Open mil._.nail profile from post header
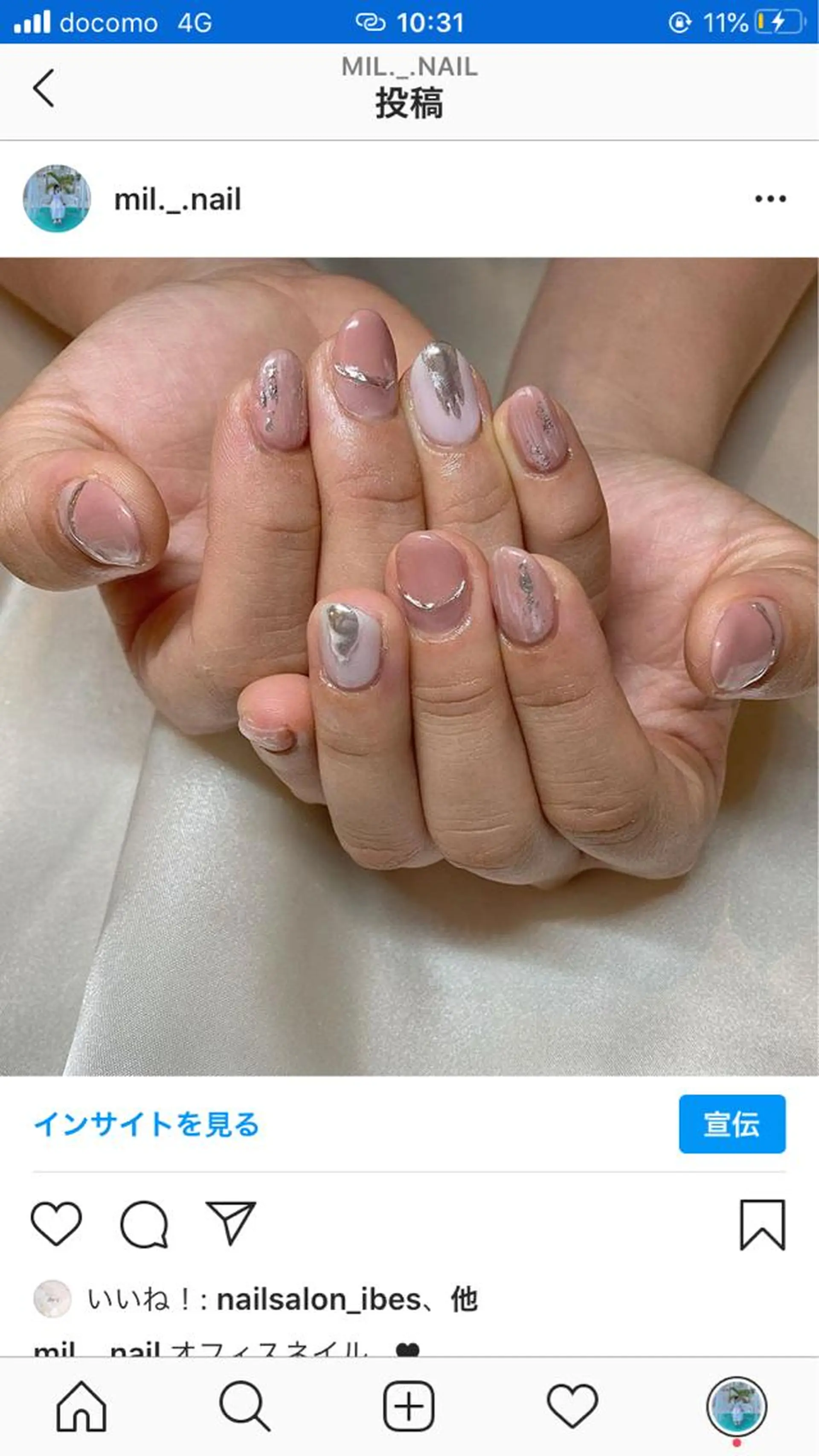The height and width of the screenshot is (1456, 819). [x=177, y=200]
